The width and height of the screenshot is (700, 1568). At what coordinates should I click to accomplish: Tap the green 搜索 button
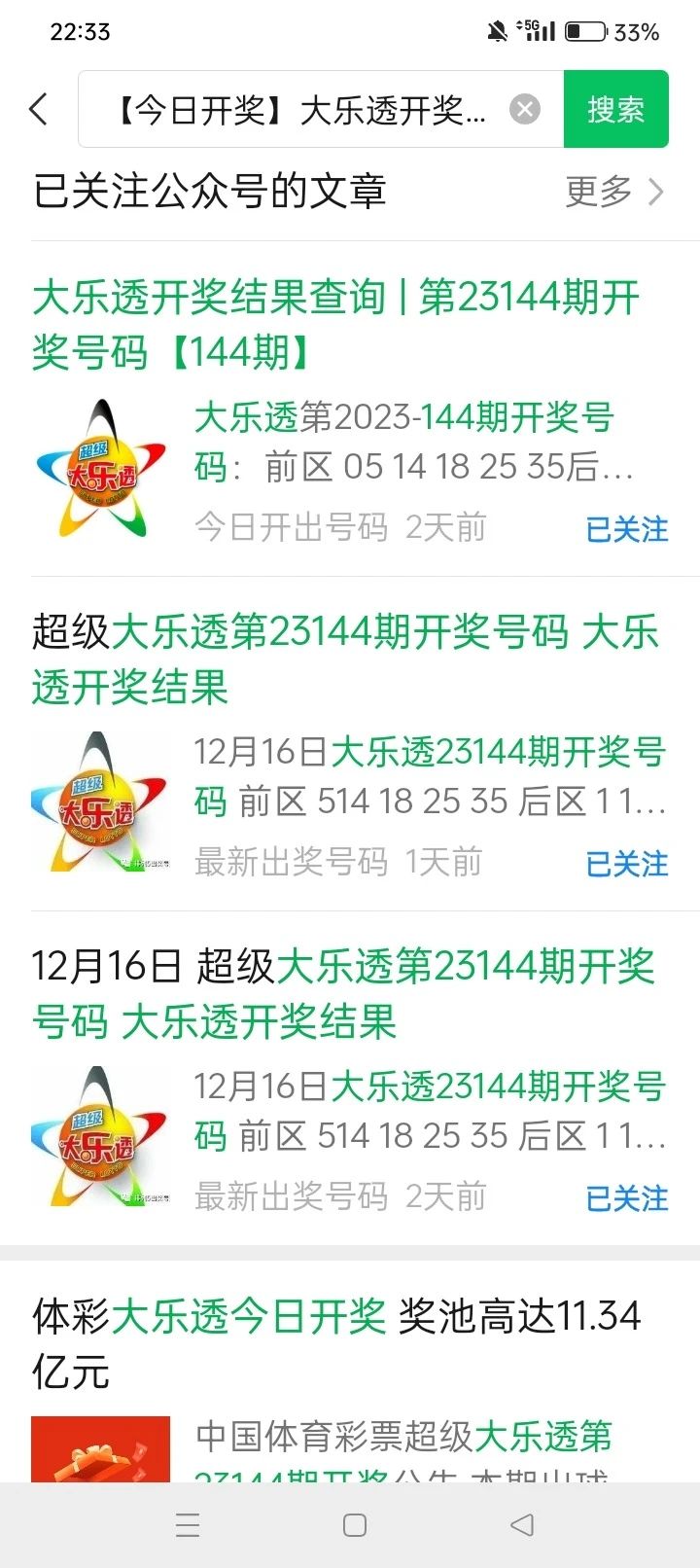616,109
